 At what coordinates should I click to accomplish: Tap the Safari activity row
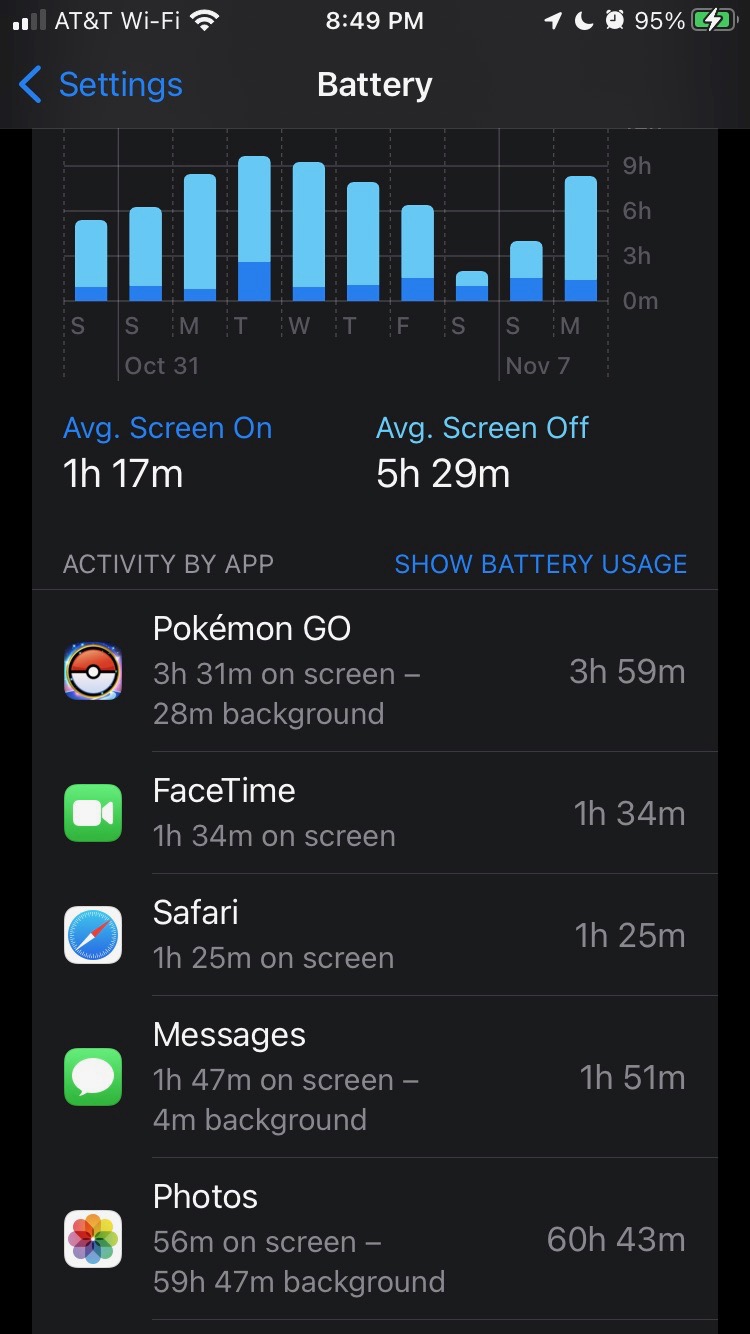375,935
